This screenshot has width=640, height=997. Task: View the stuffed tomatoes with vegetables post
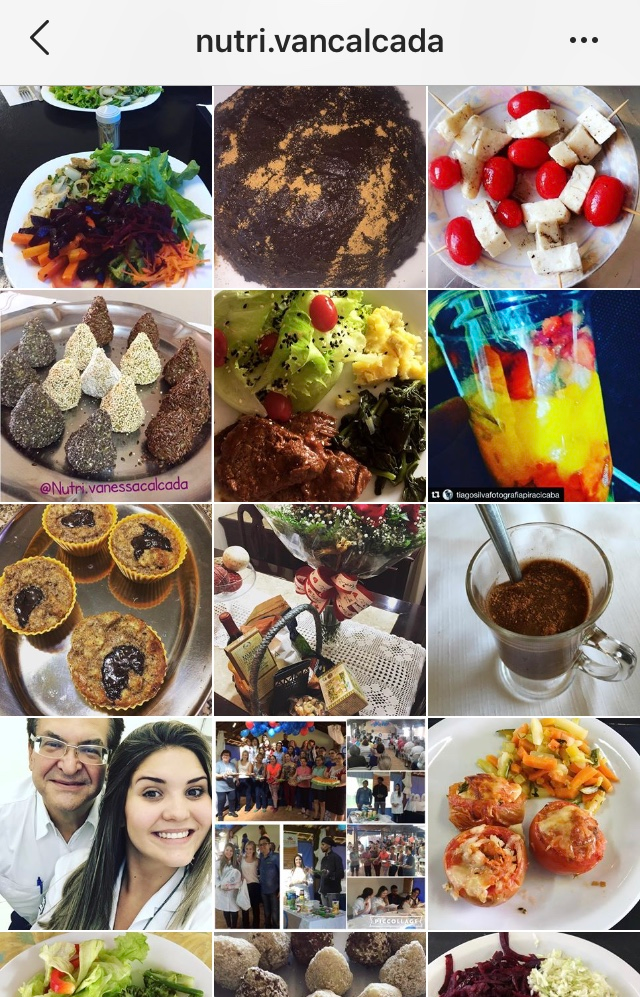pos(533,823)
